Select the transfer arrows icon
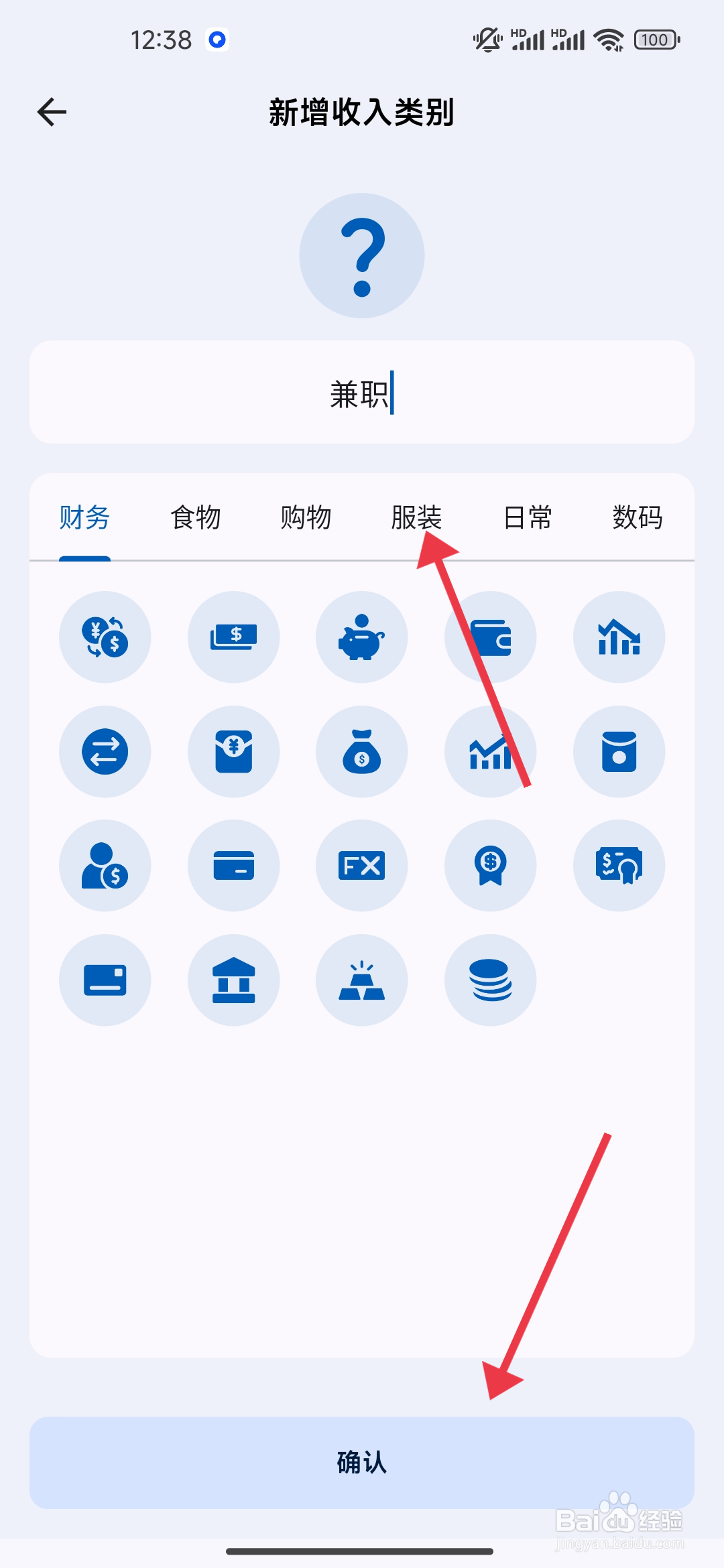Image resolution: width=724 pixels, height=1568 pixels. pyautogui.click(x=105, y=752)
